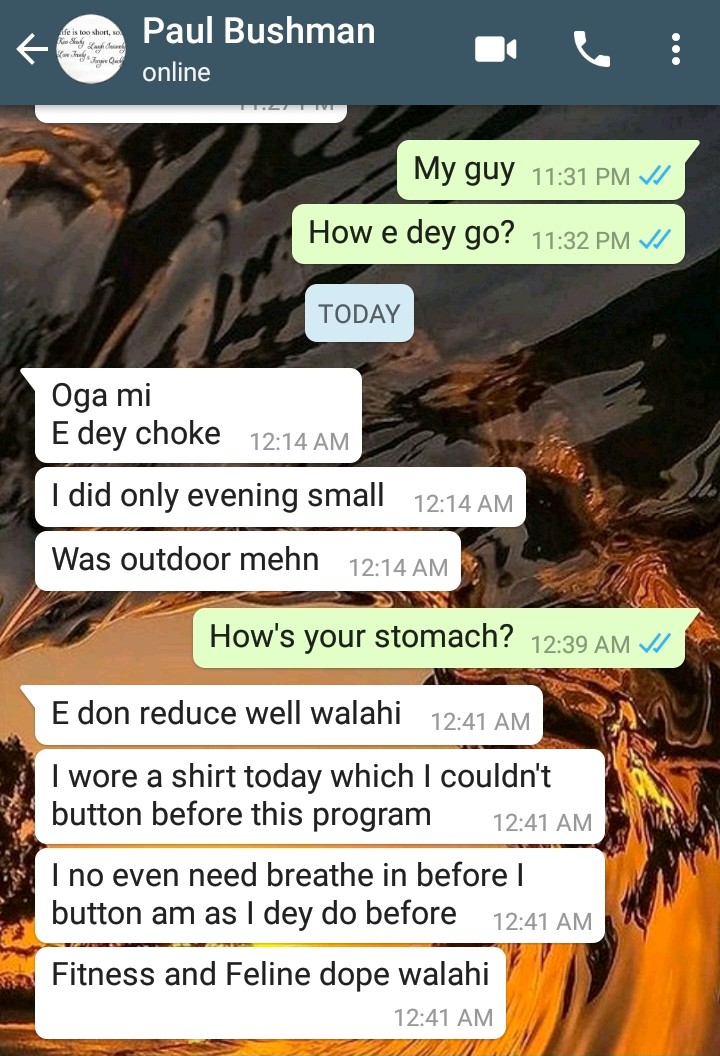Viewport: 720px width, 1056px height.
Task: Open Paul Bushman's profile picture
Action: (91, 50)
